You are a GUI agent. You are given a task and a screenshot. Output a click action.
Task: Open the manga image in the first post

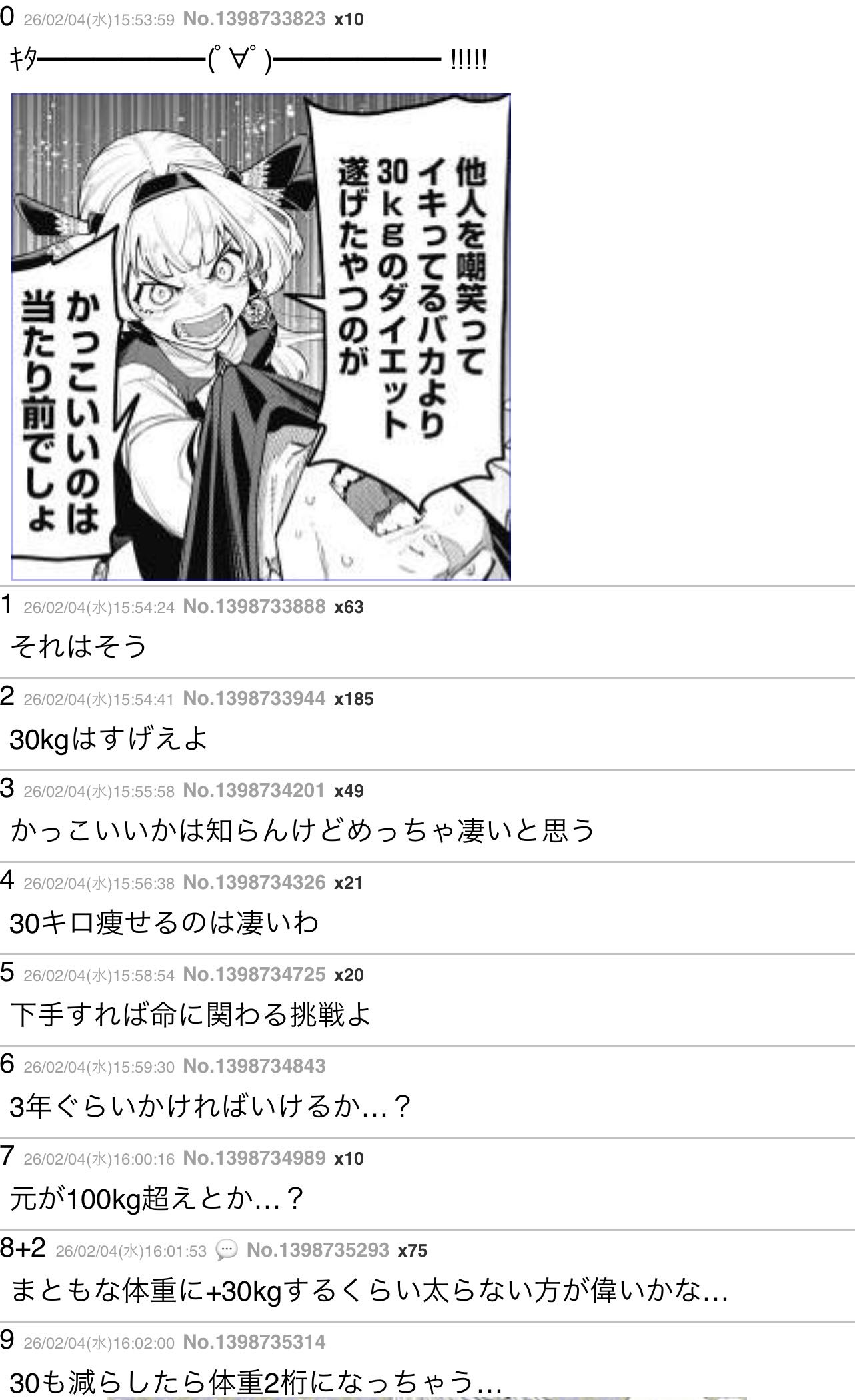tap(261, 337)
